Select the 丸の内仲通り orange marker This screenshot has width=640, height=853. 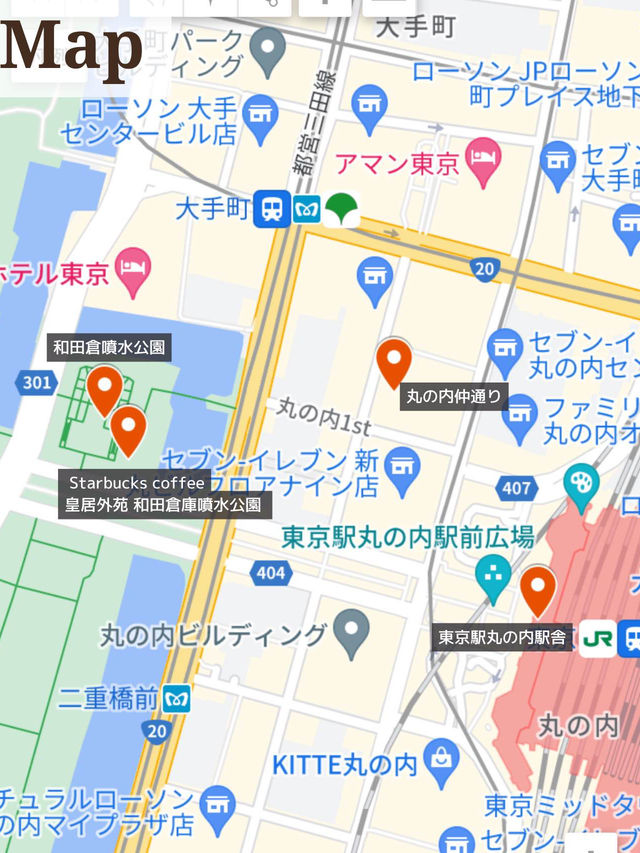(x=394, y=363)
